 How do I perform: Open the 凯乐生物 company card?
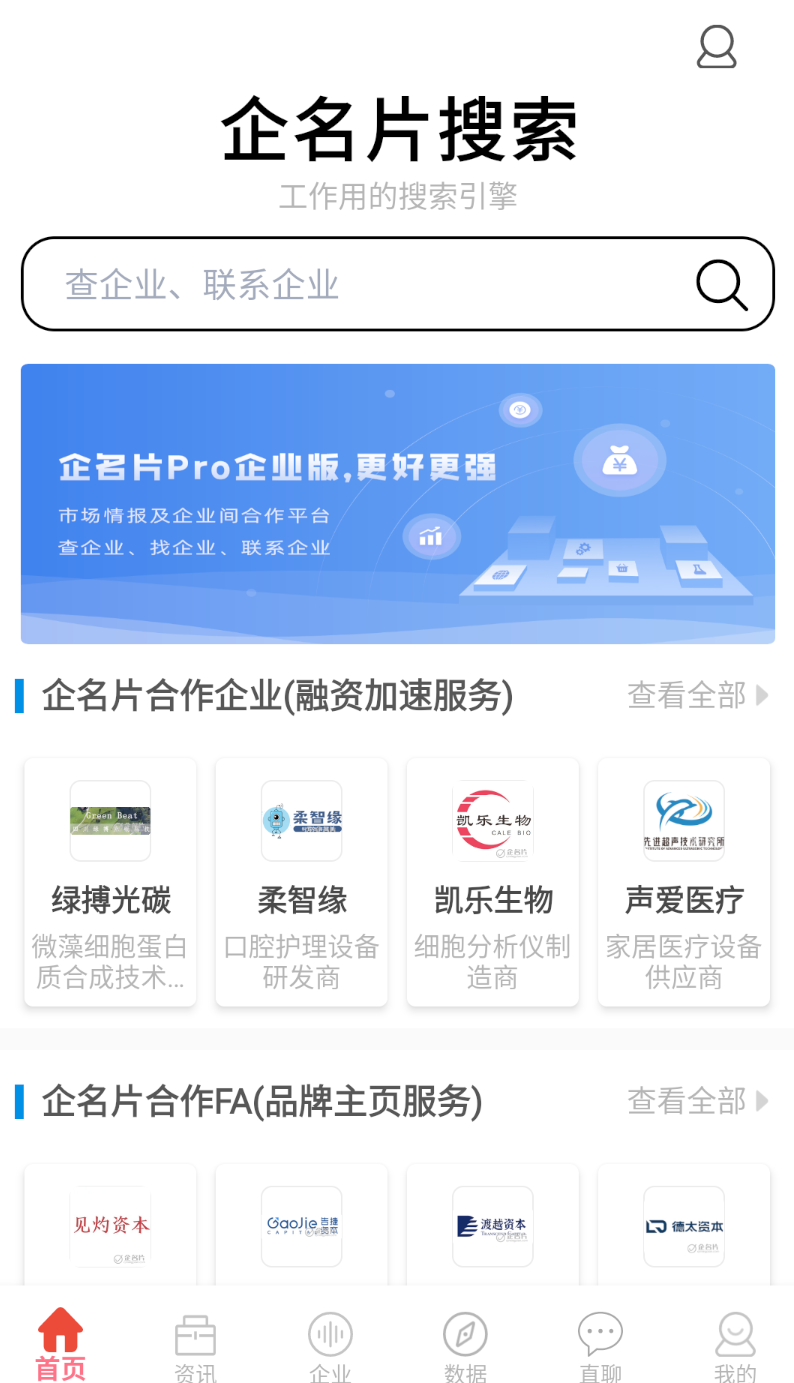[493, 882]
